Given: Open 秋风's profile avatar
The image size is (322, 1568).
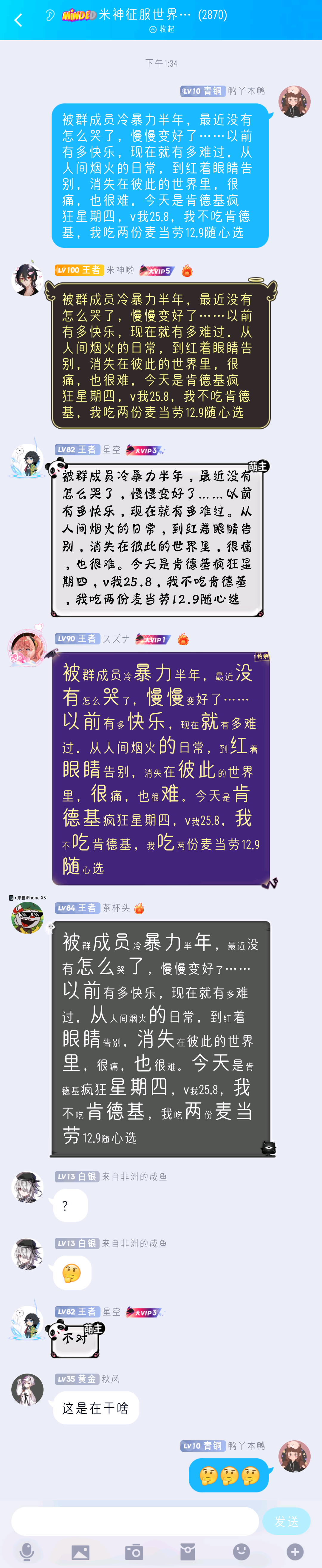Looking at the screenshot, I should click(x=27, y=1389).
